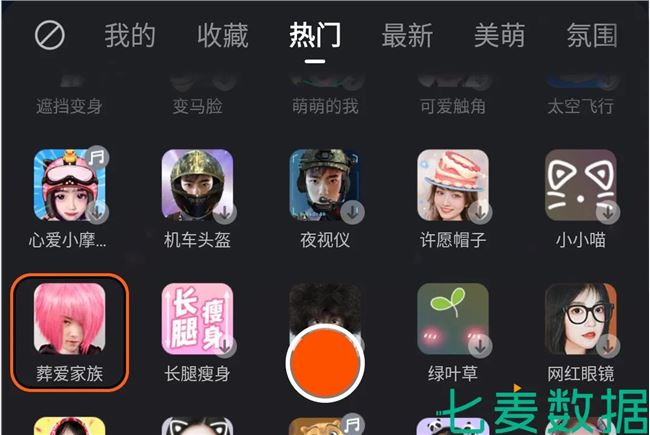Apply the 夜视仪 effect
The height and width of the screenshot is (435, 650).
click(x=325, y=186)
